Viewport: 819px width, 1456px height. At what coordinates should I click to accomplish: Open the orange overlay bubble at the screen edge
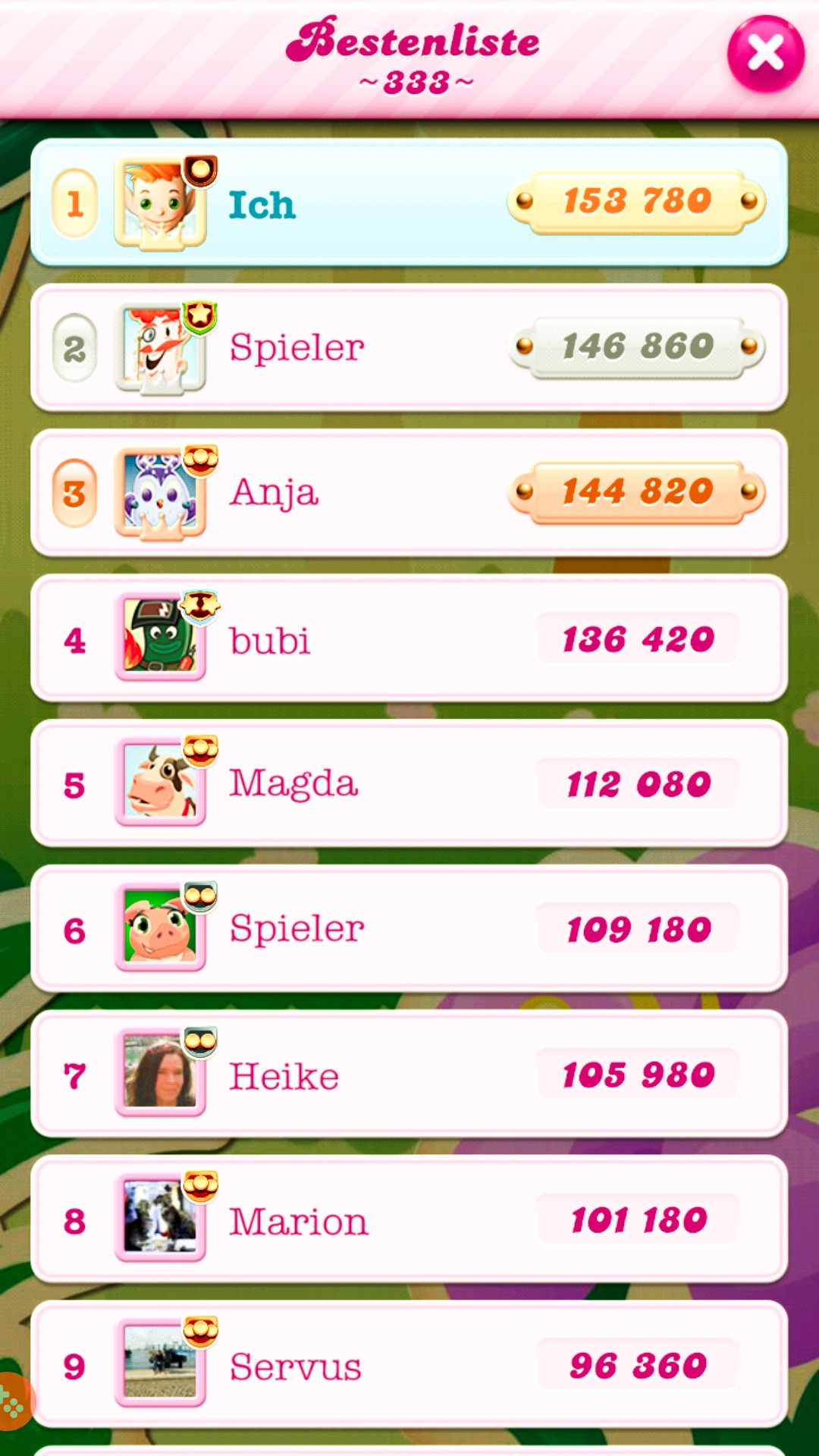point(12,1401)
